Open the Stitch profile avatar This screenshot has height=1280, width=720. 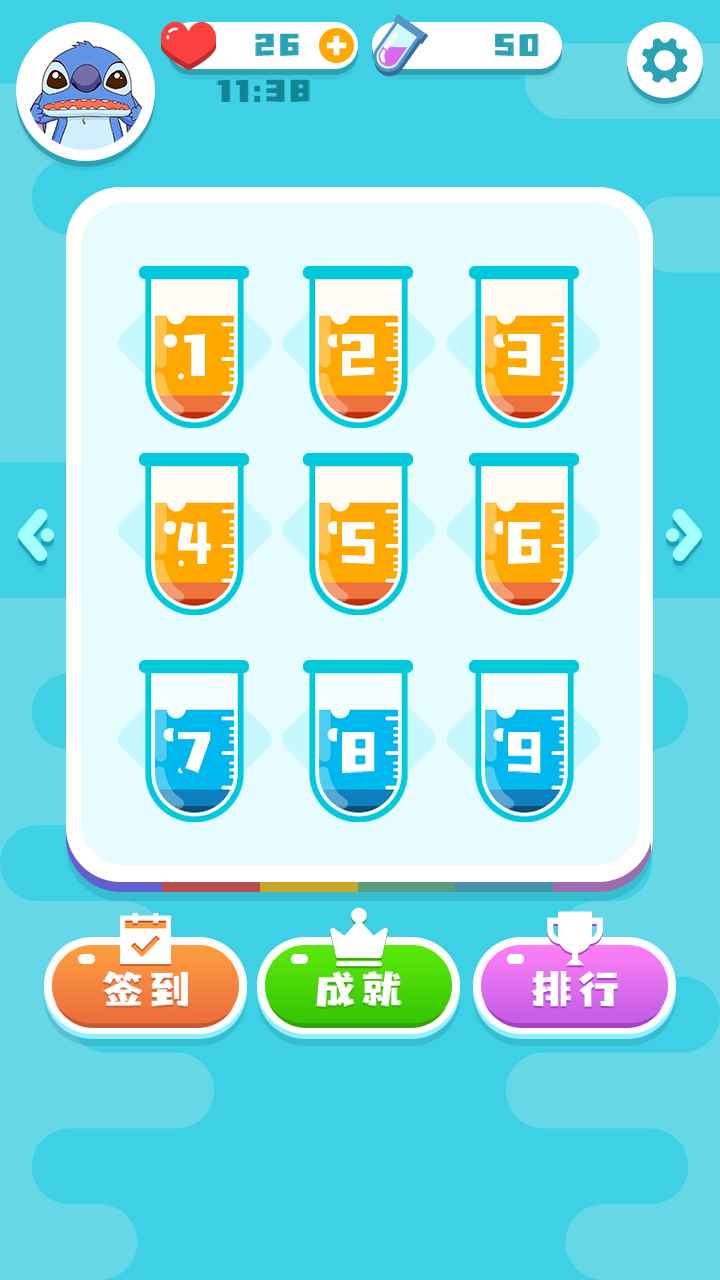tap(86, 92)
